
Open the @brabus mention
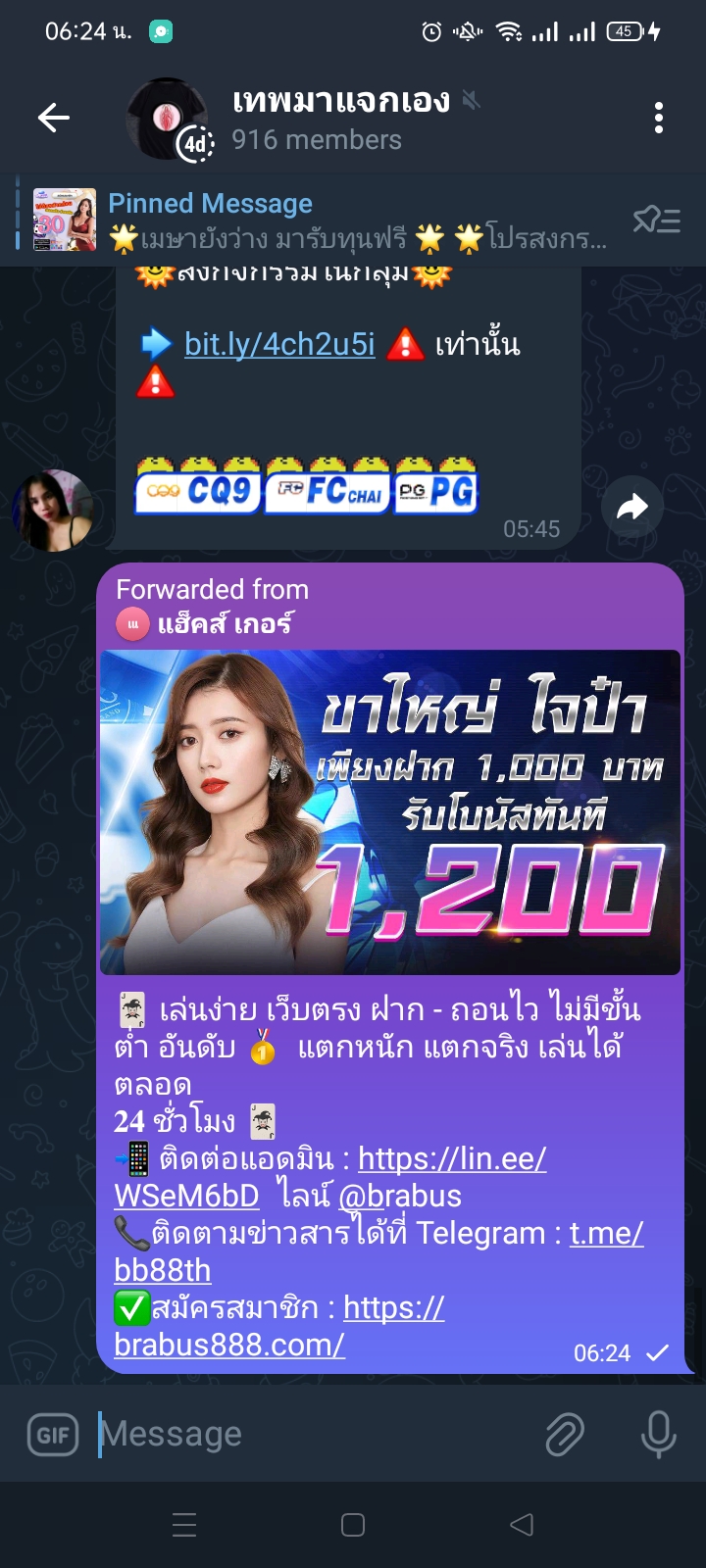(x=399, y=1196)
